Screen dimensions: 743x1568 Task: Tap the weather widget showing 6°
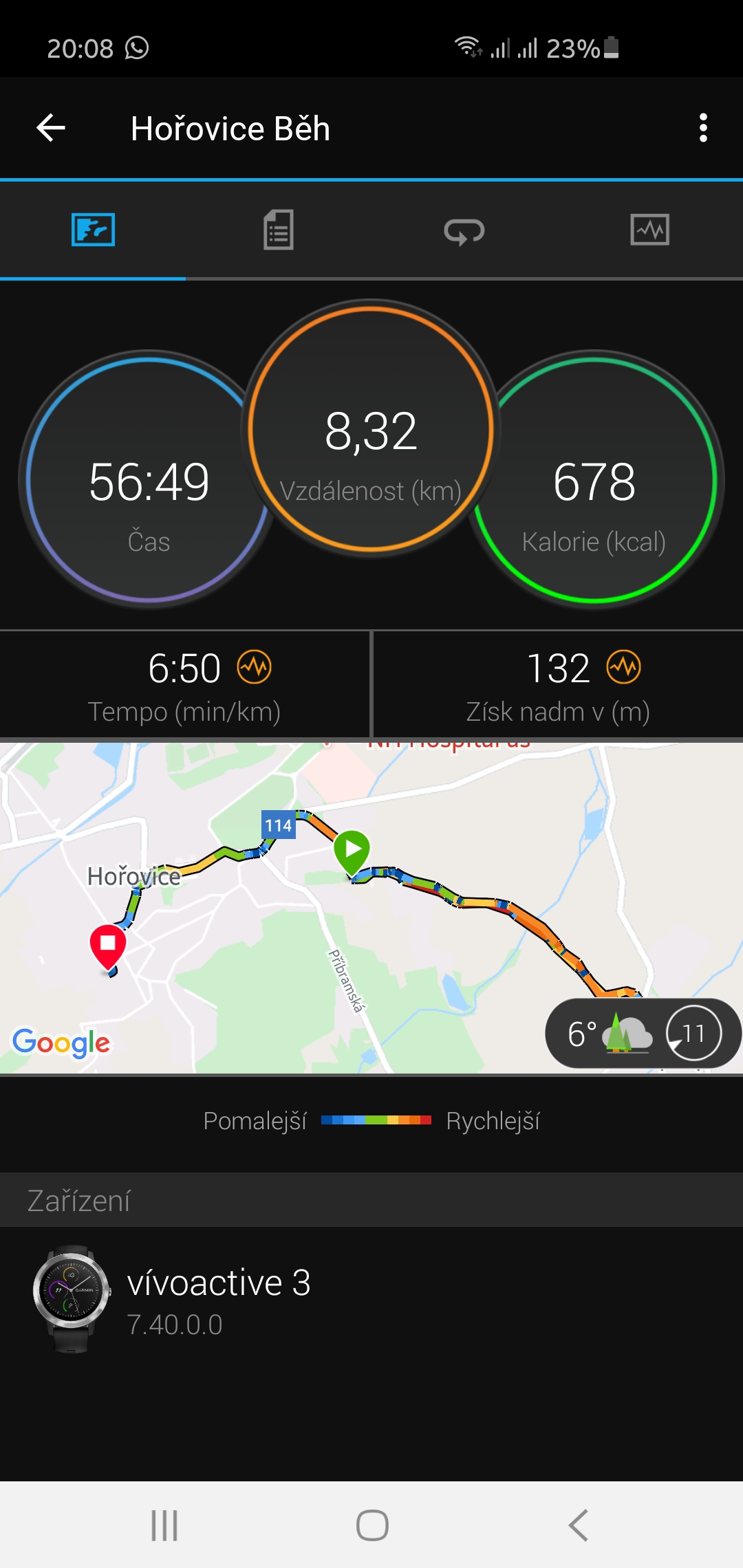click(643, 1033)
